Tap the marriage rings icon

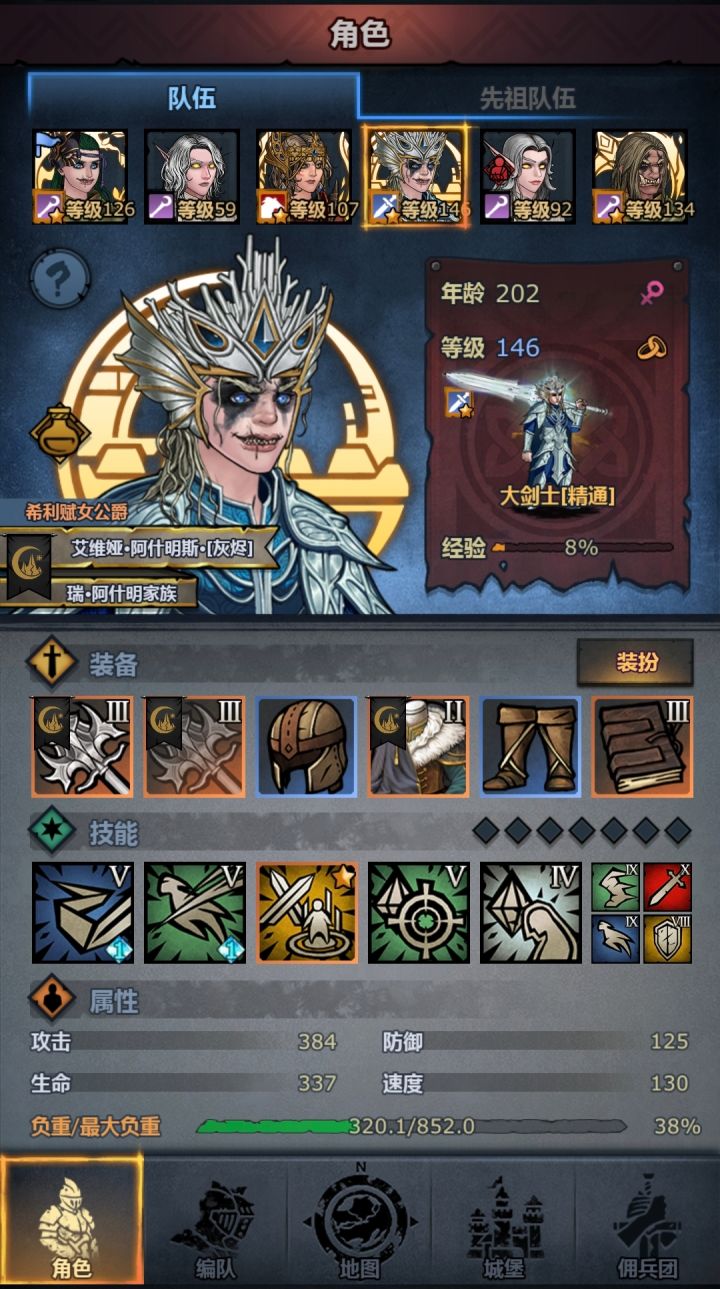(652, 348)
